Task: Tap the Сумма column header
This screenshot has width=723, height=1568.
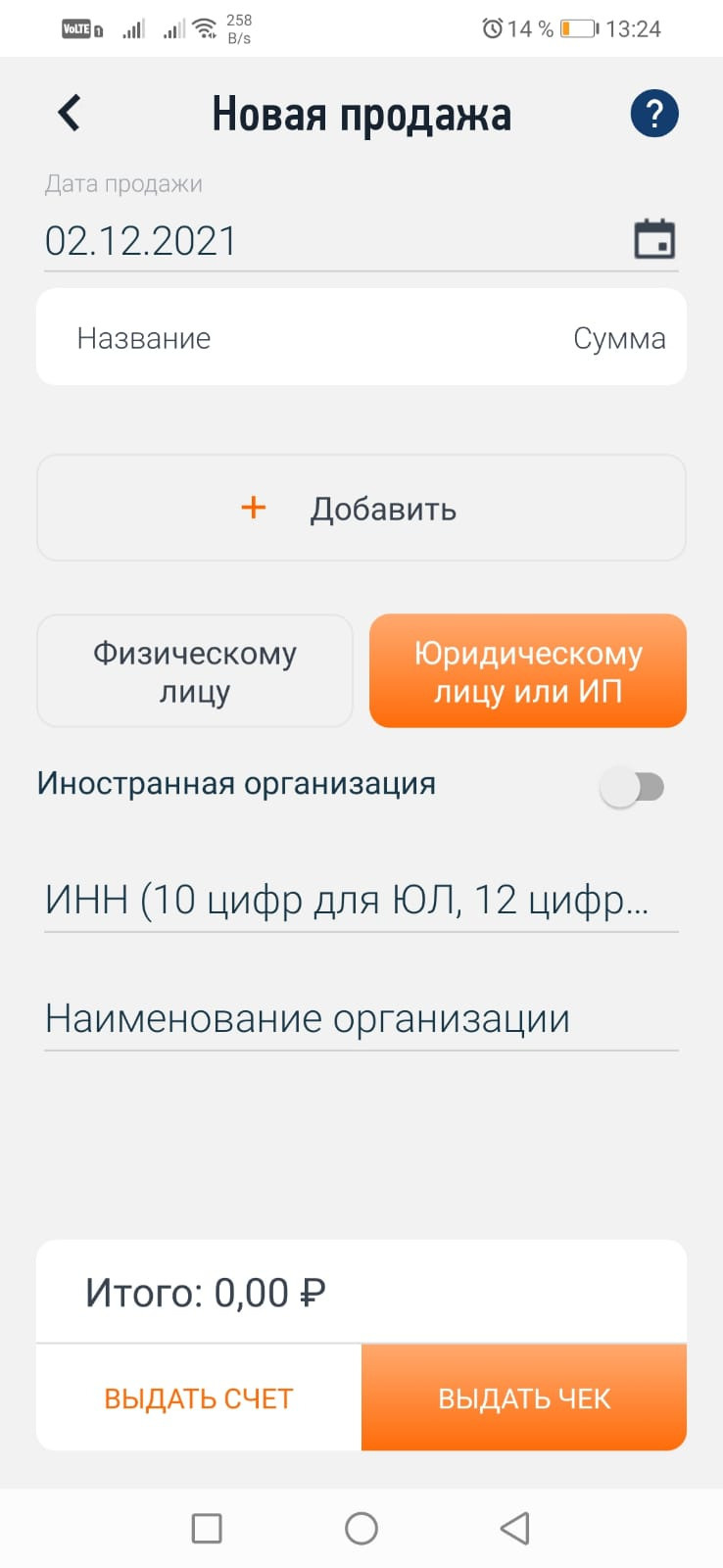Action: tap(619, 337)
